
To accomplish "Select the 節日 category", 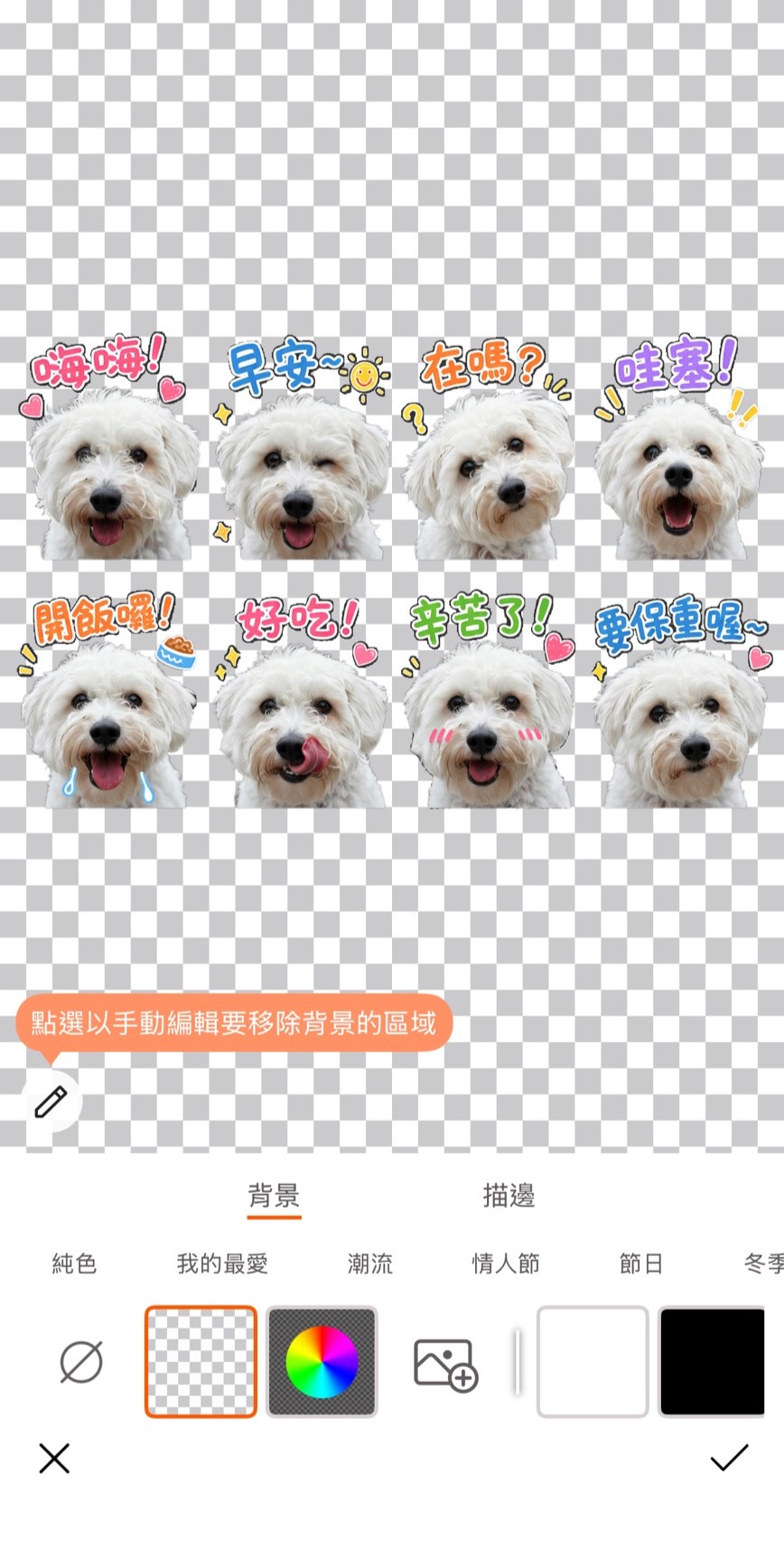I will pos(640,1265).
